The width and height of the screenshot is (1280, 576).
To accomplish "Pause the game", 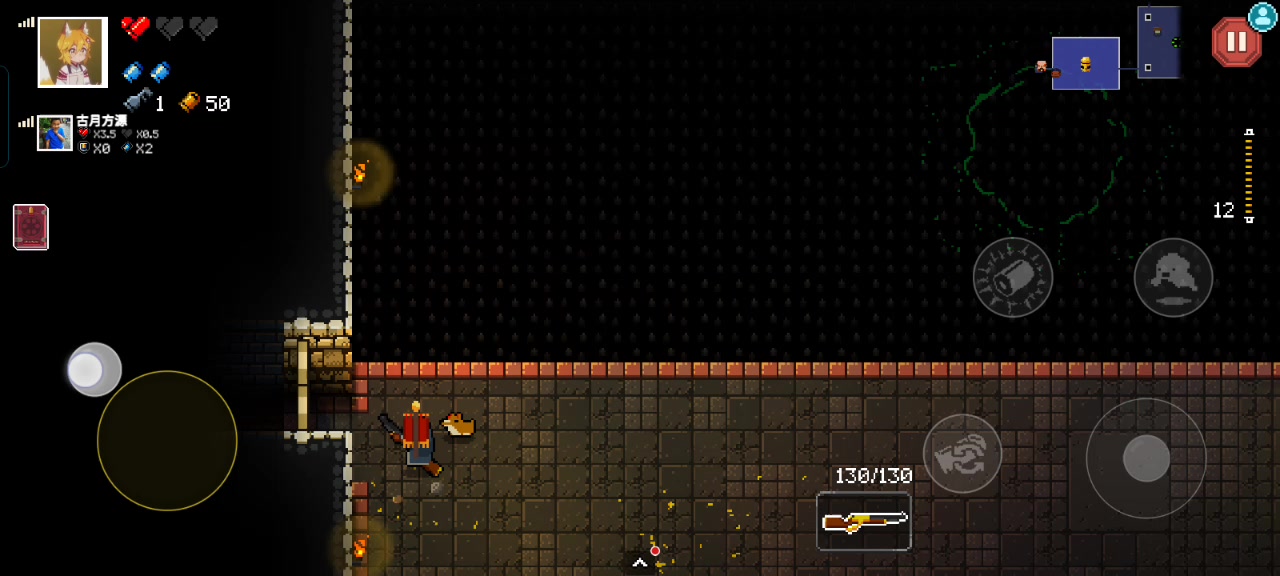I will (1236, 42).
